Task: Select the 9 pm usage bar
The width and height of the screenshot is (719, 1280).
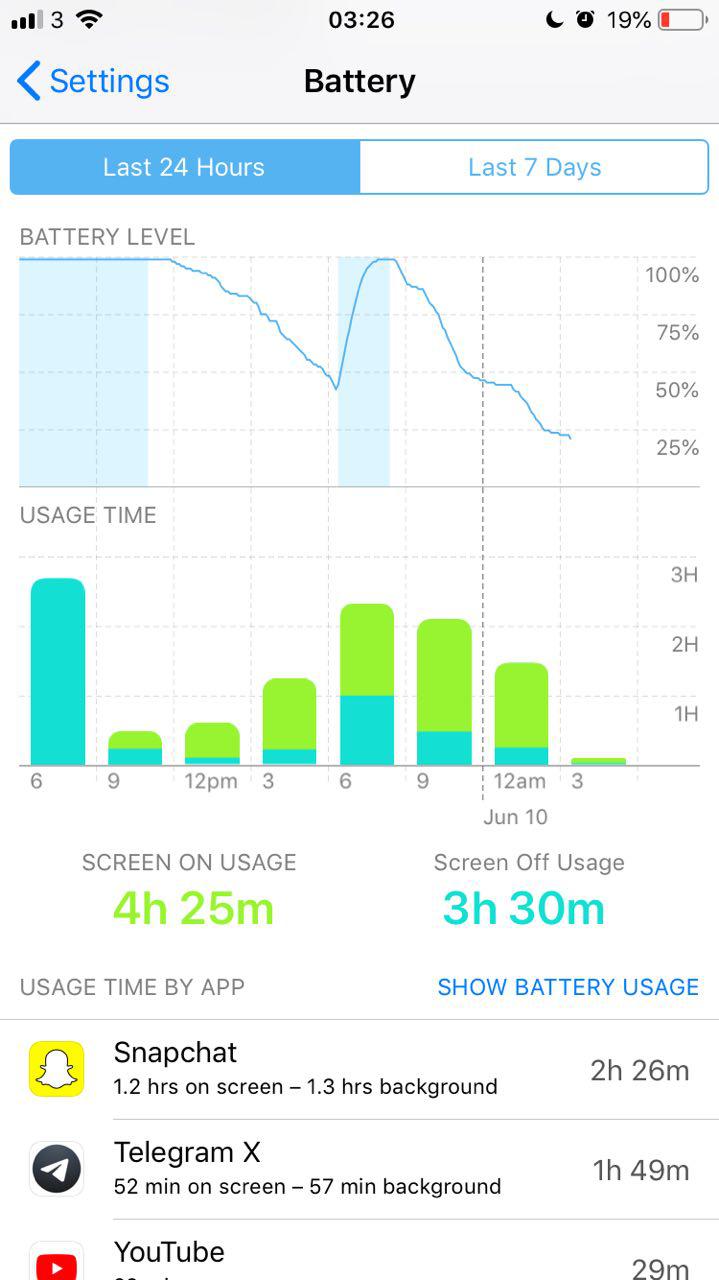Action: [x=444, y=692]
